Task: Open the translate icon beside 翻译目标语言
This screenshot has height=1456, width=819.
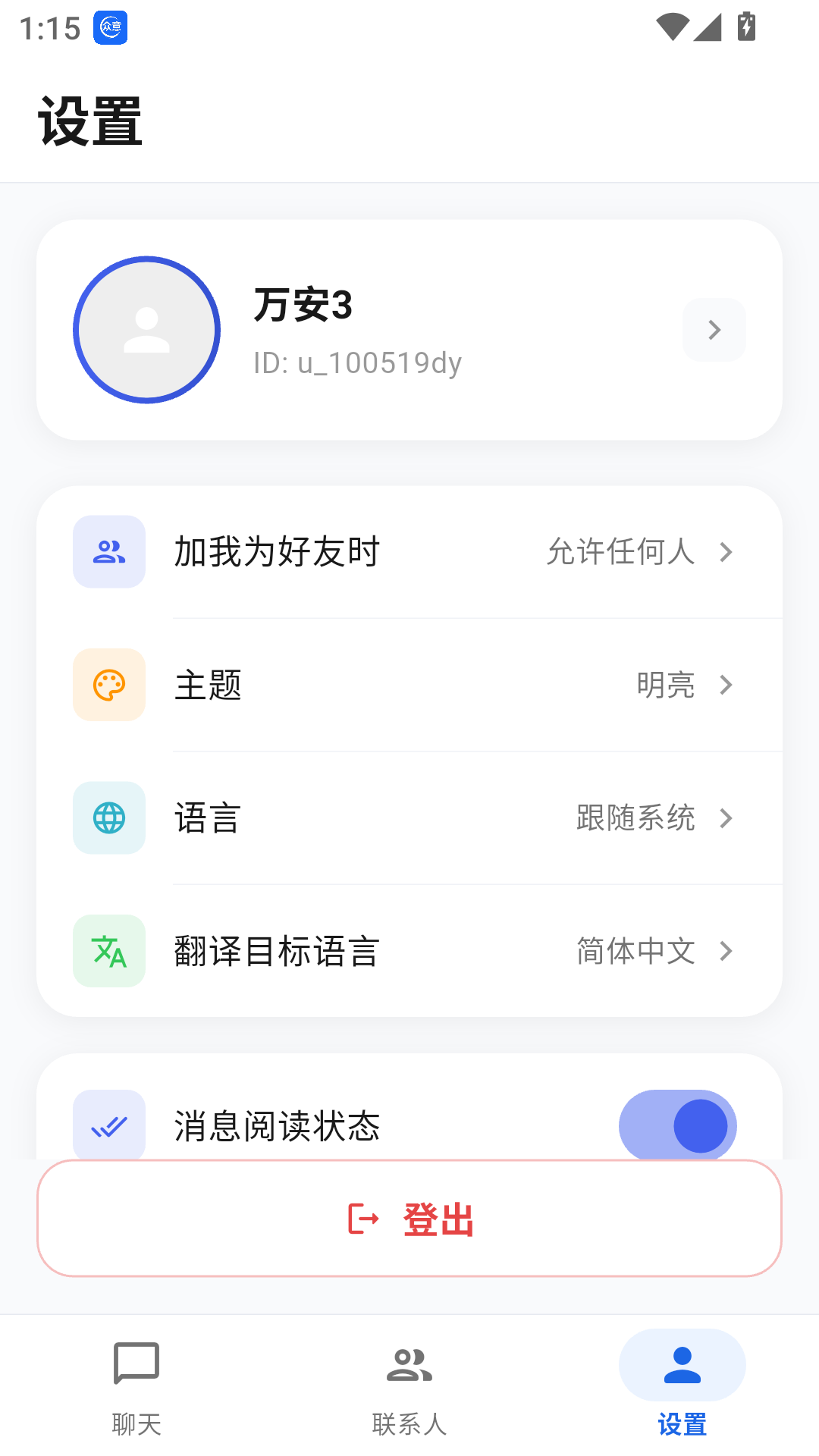Action: (x=108, y=951)
